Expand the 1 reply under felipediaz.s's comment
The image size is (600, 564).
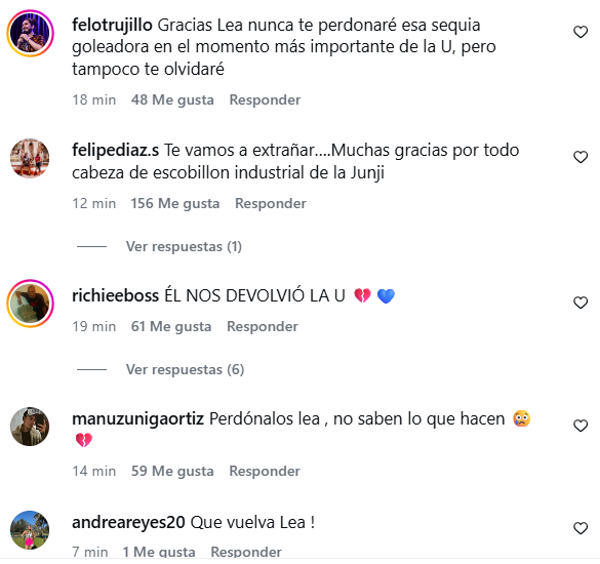pyautogui.click(x=183, y=246)
